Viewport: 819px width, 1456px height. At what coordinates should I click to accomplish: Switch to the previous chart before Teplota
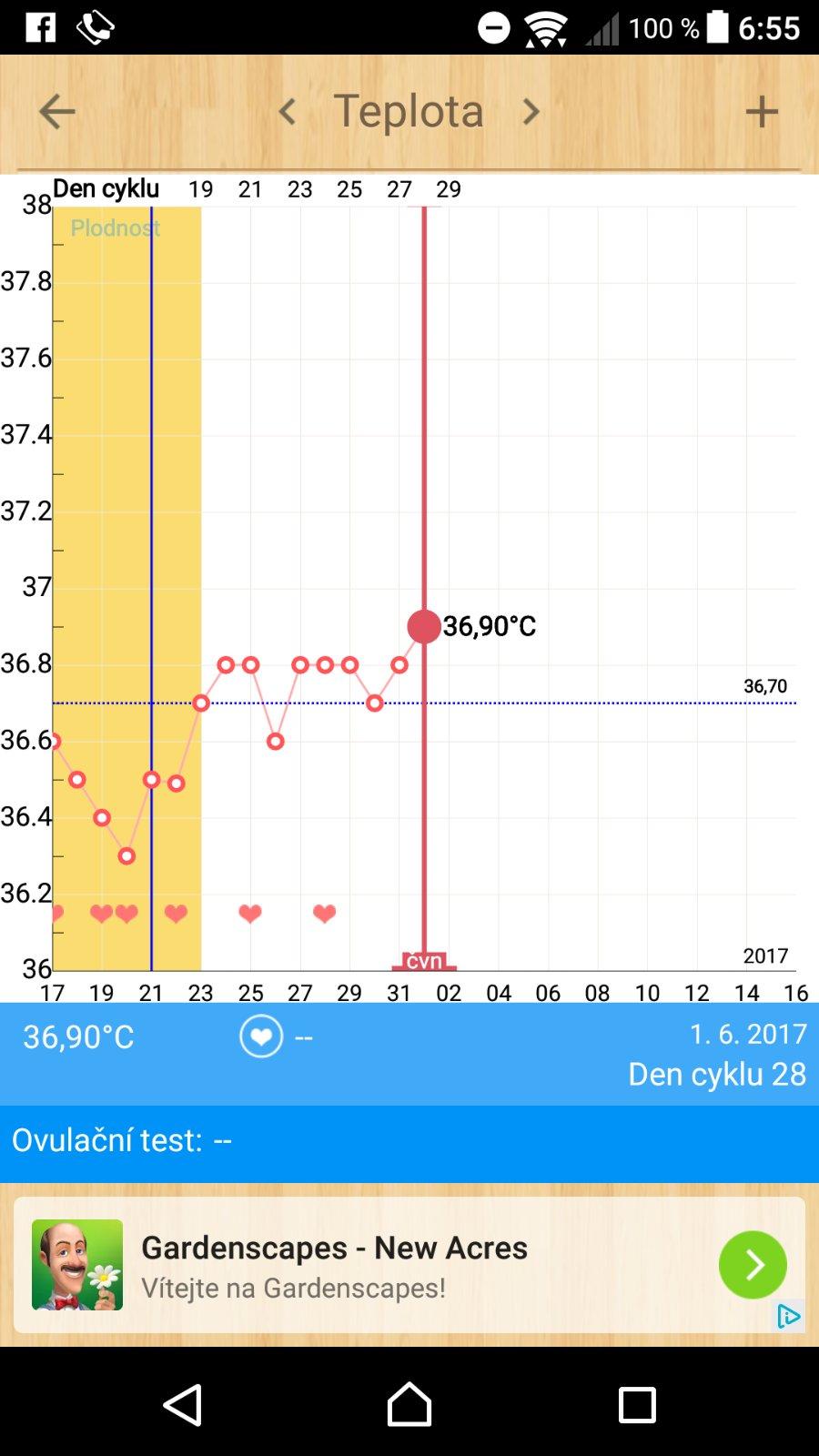pos(288,112)
